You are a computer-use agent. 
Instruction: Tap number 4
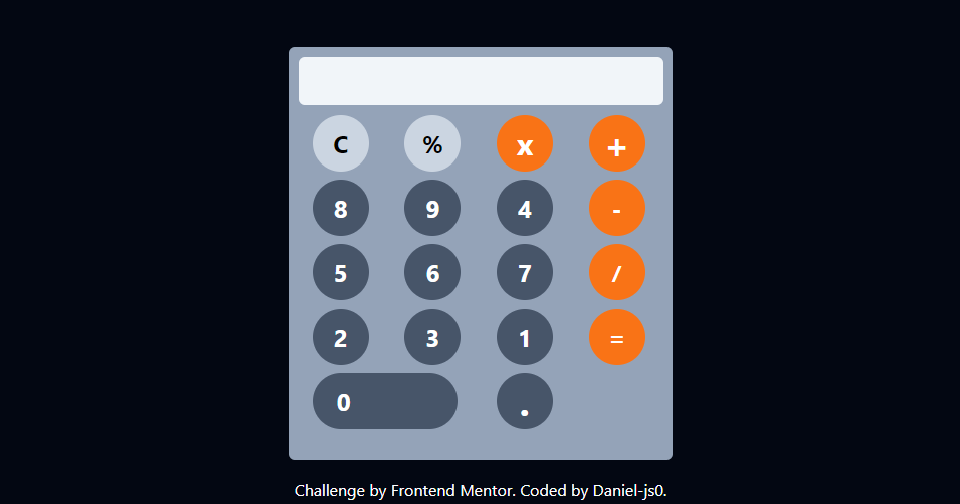coord(525,208)
